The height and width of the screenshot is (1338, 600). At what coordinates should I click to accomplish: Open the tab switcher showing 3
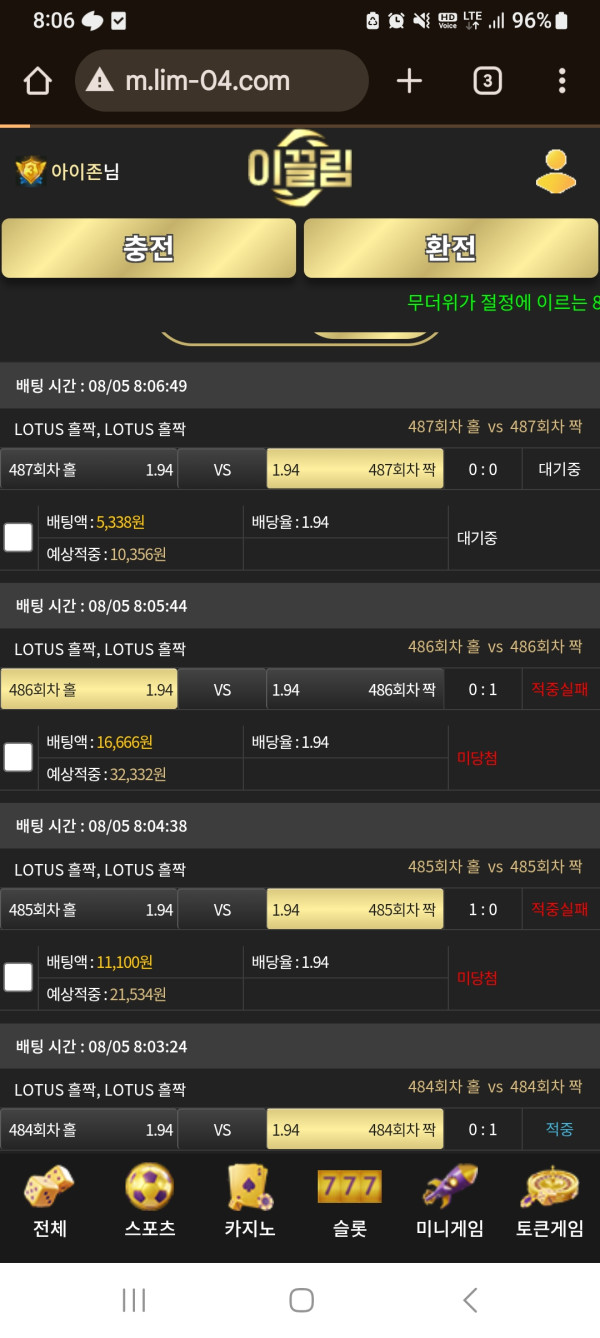[486, 81]
